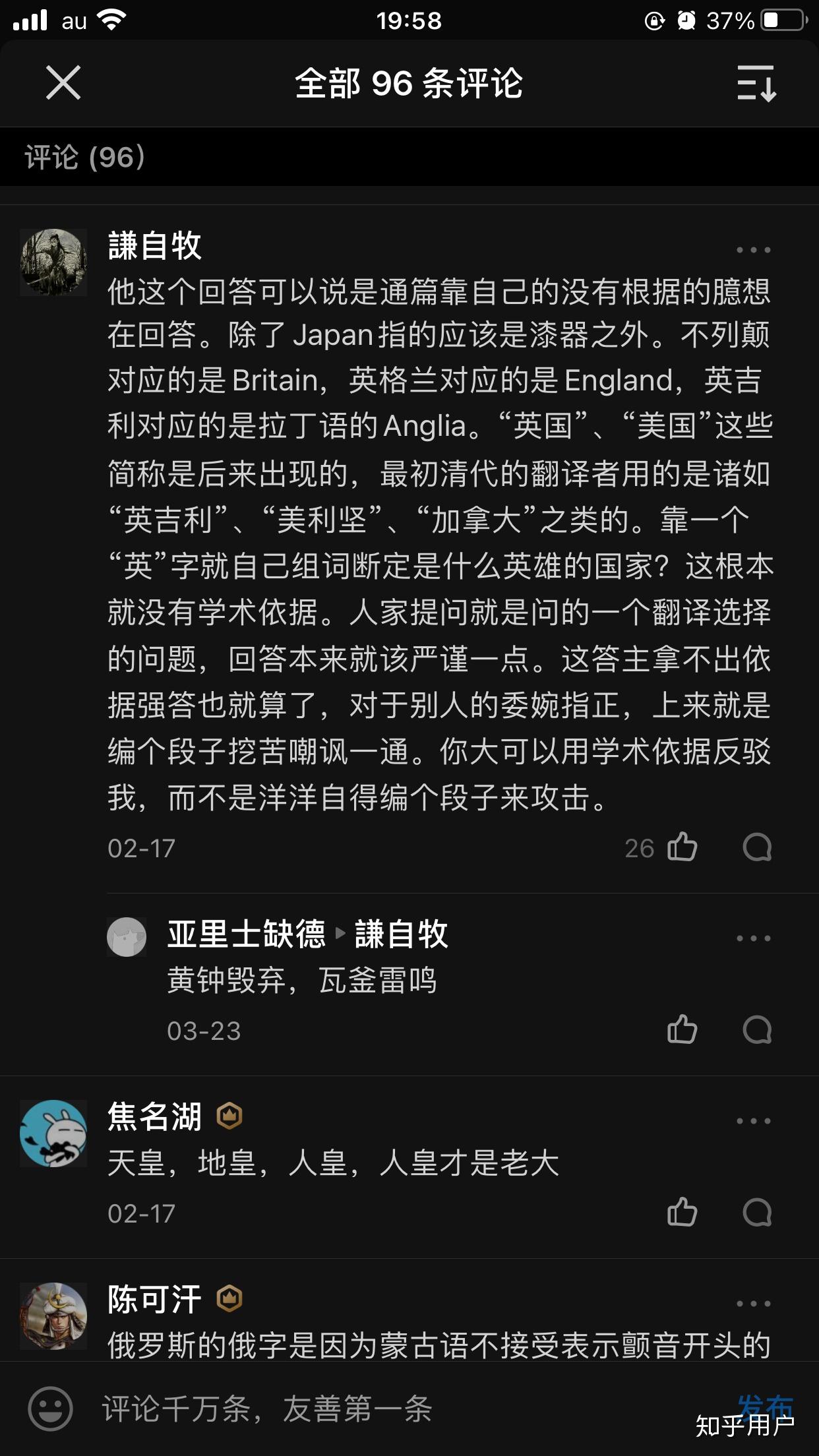
Task: Open 焦名湖's profile avatar
Action: click(x=53, y=1133)
